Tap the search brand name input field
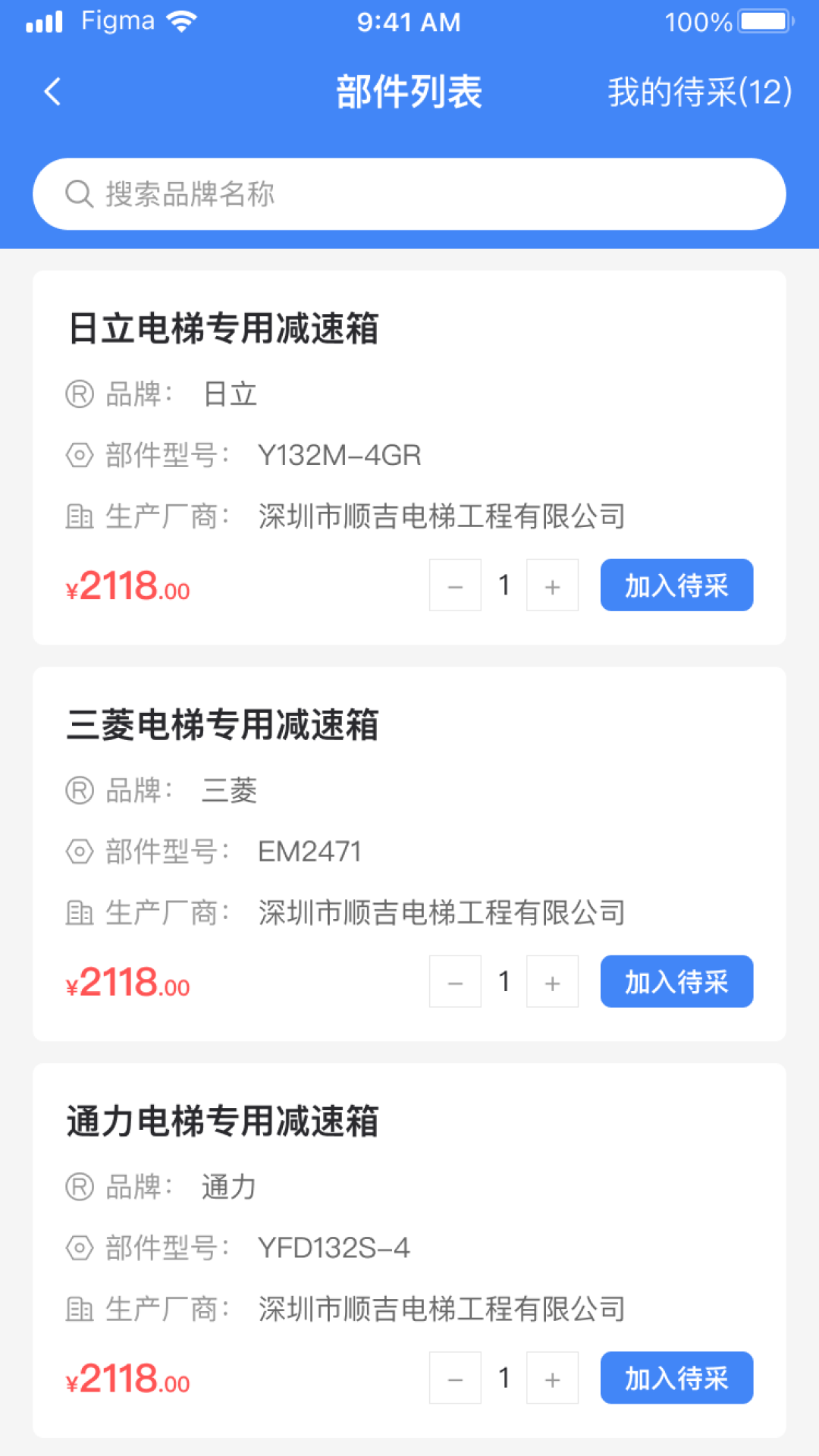This screenshot has width=819, height=1456. [409, 193]
